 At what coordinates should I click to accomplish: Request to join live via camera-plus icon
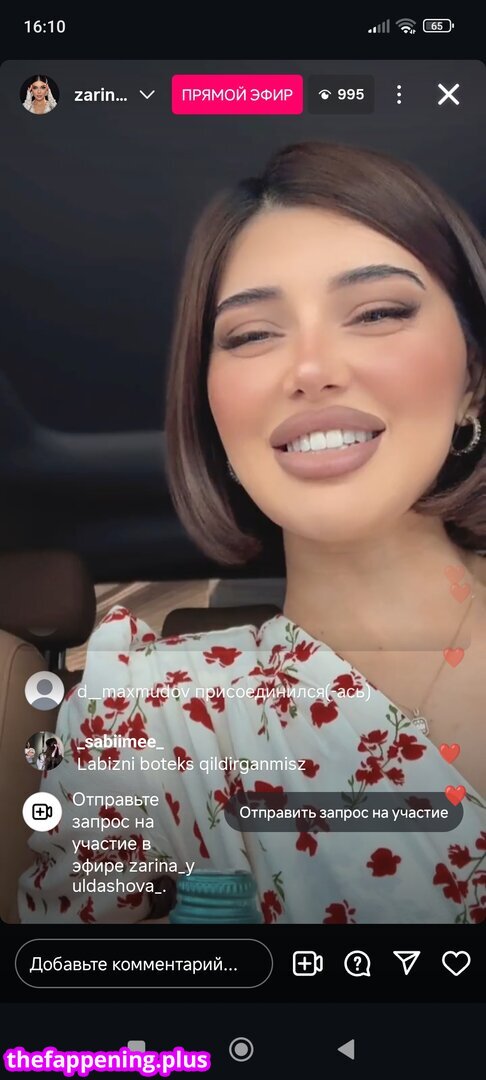pos(308,964)
